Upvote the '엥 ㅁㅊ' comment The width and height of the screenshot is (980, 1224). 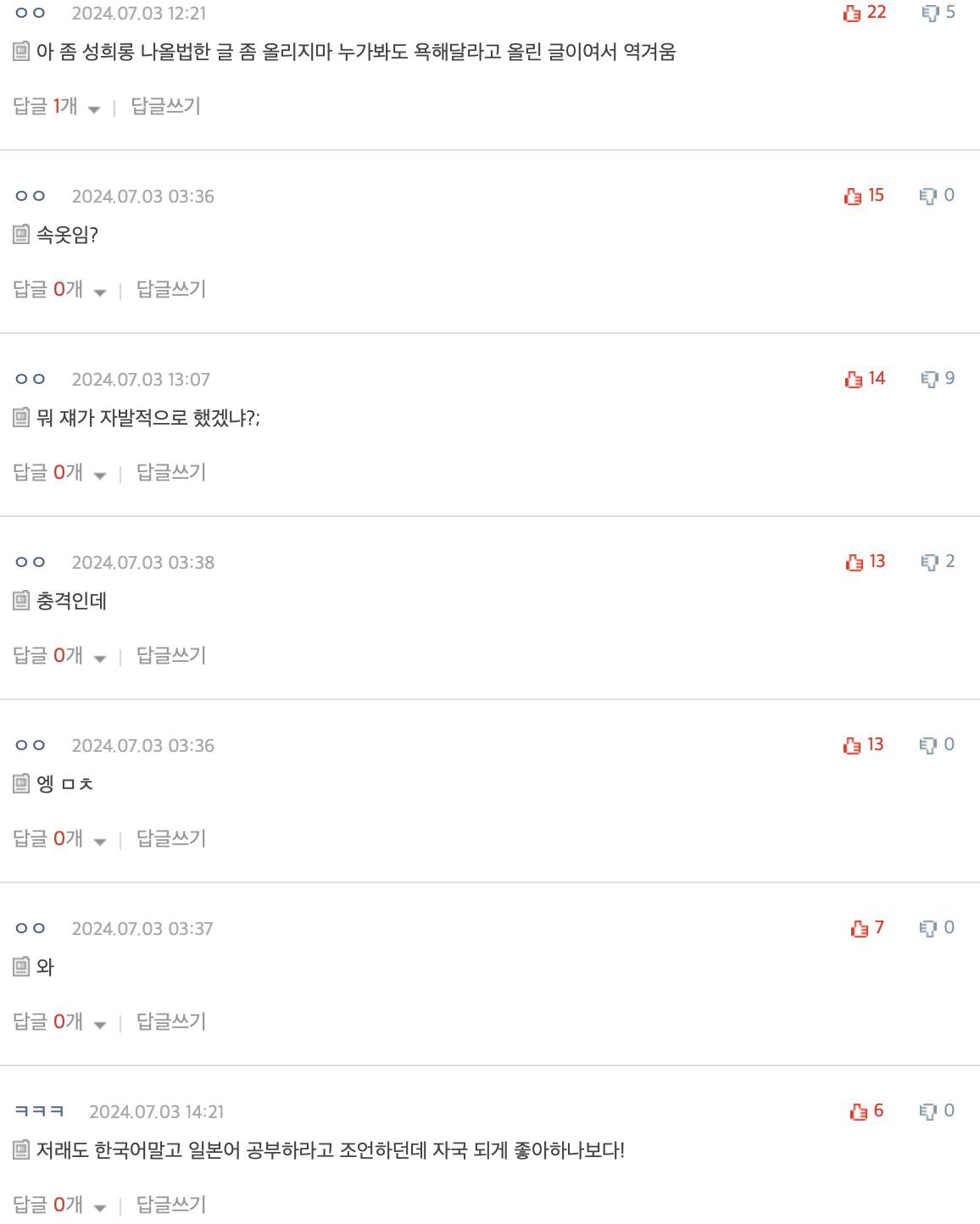(852, 745)
